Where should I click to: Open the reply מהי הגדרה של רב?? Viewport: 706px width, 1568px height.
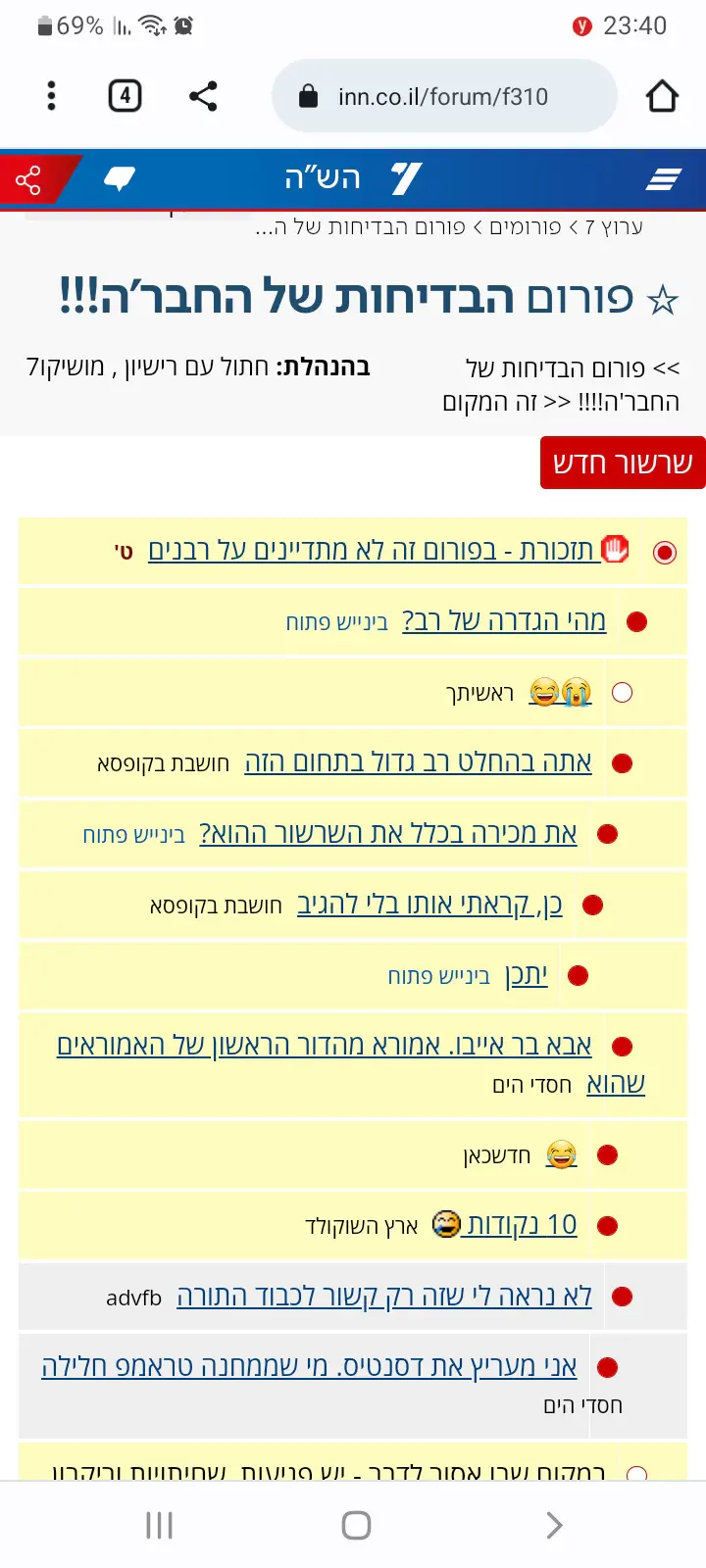tap(504, 621)
